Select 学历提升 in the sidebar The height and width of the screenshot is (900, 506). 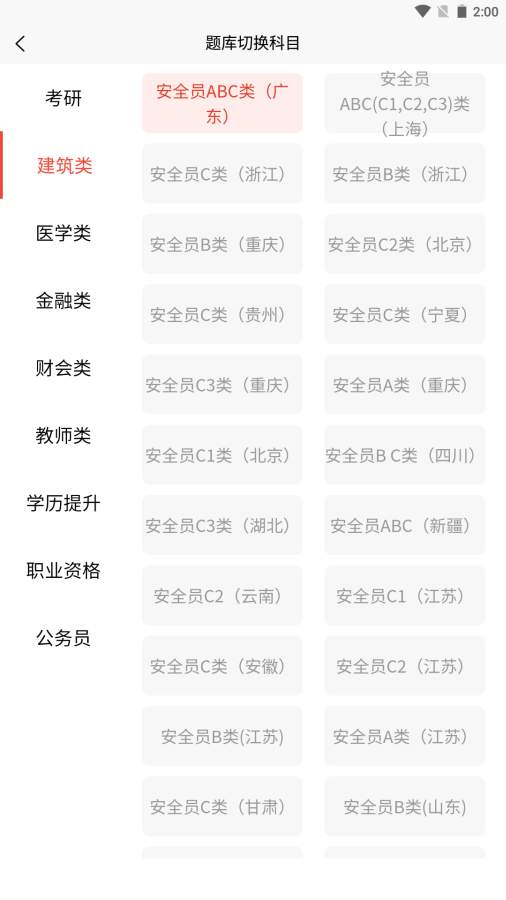[x=63, y=503]
